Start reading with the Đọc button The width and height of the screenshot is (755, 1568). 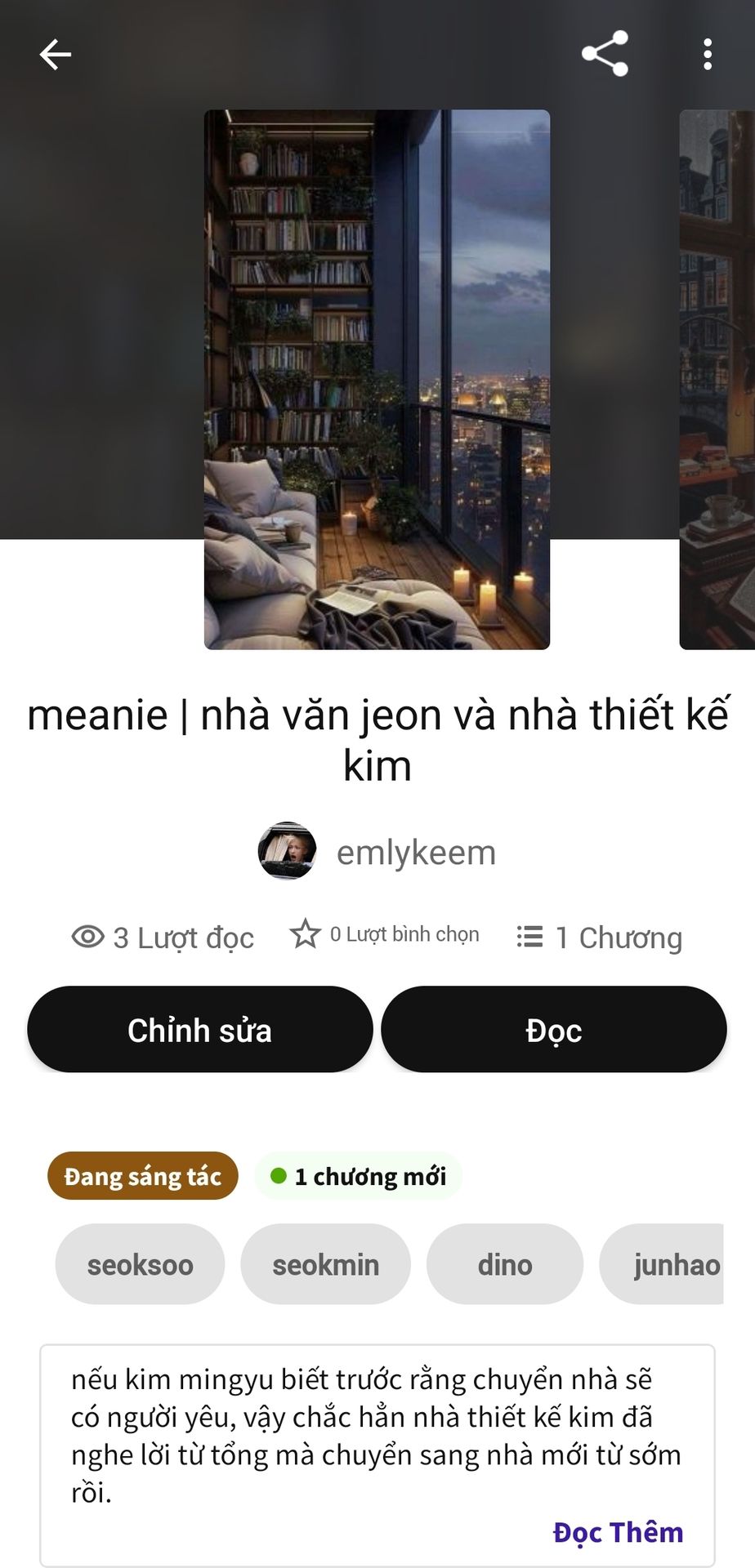(x=553, y=1029)
